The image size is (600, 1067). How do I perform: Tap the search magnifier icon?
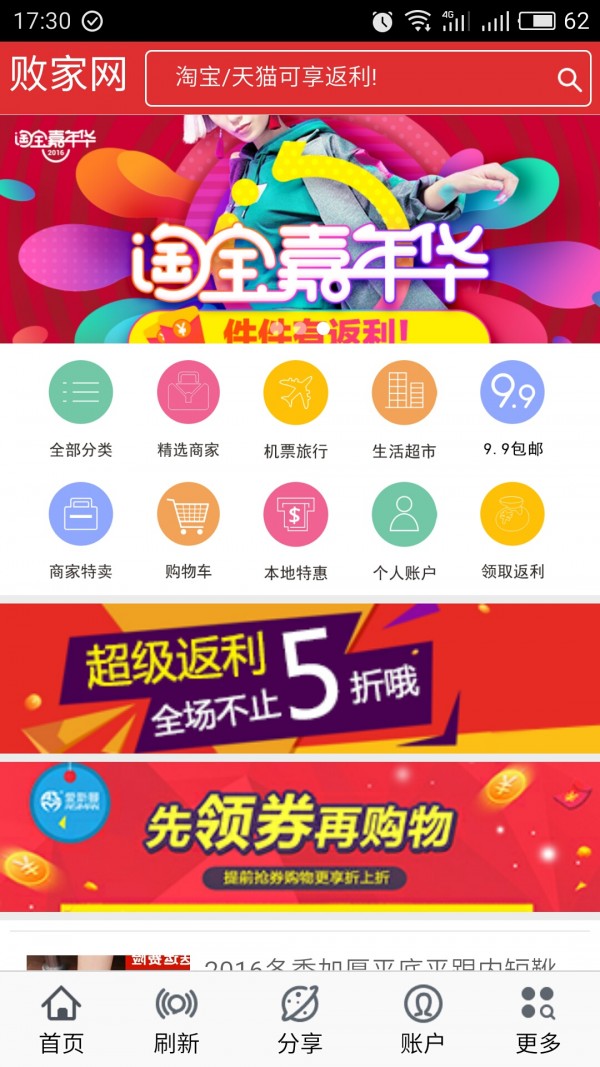coord(569,80)
